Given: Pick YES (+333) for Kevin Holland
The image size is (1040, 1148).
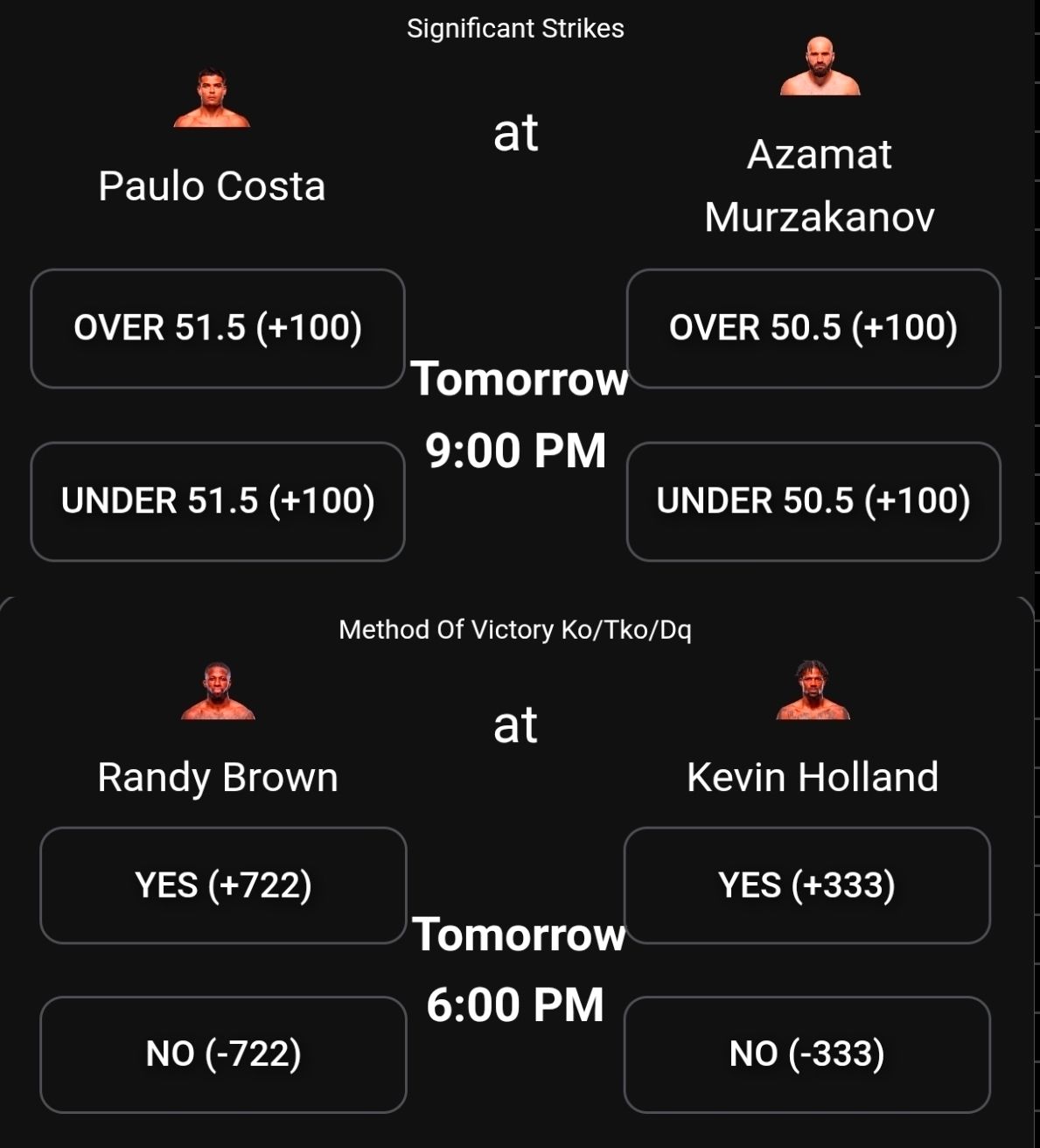Looking at the screenshot, I should click(806, 885).
